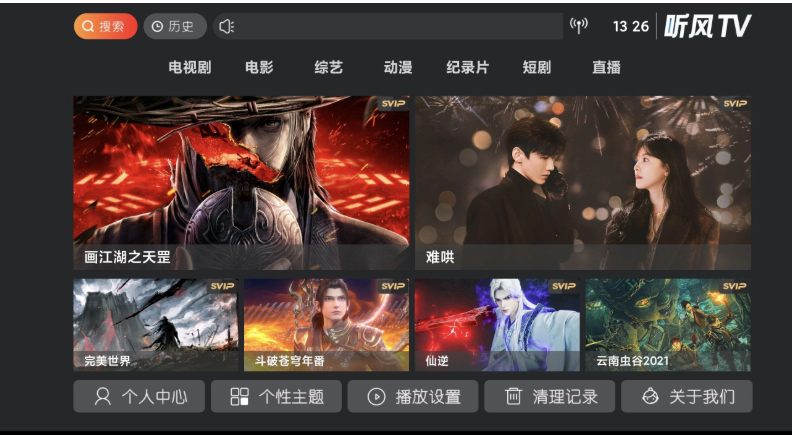Viewport: 792px width, 435px height.
Task: Go to the 动漫 tab
Action: coord(398,67)
